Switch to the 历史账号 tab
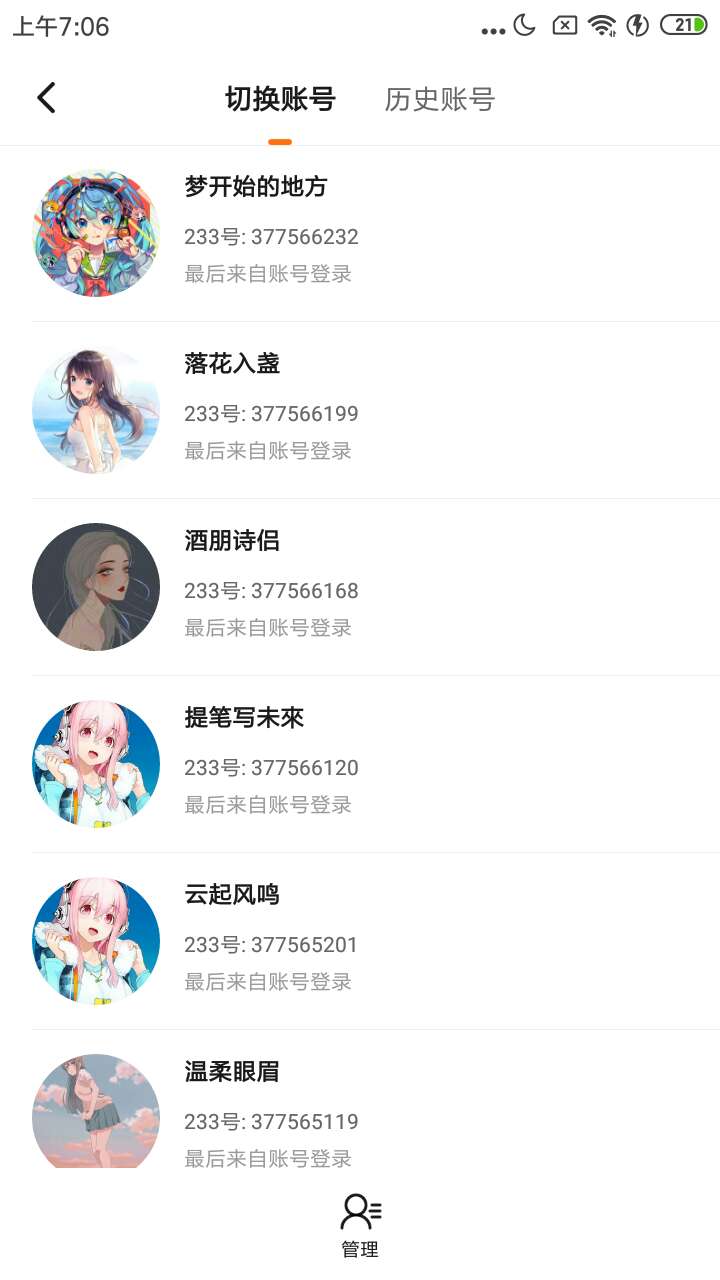Viewport: 720px width, 1280px height. pyautogui.click(x=440, y=99)
